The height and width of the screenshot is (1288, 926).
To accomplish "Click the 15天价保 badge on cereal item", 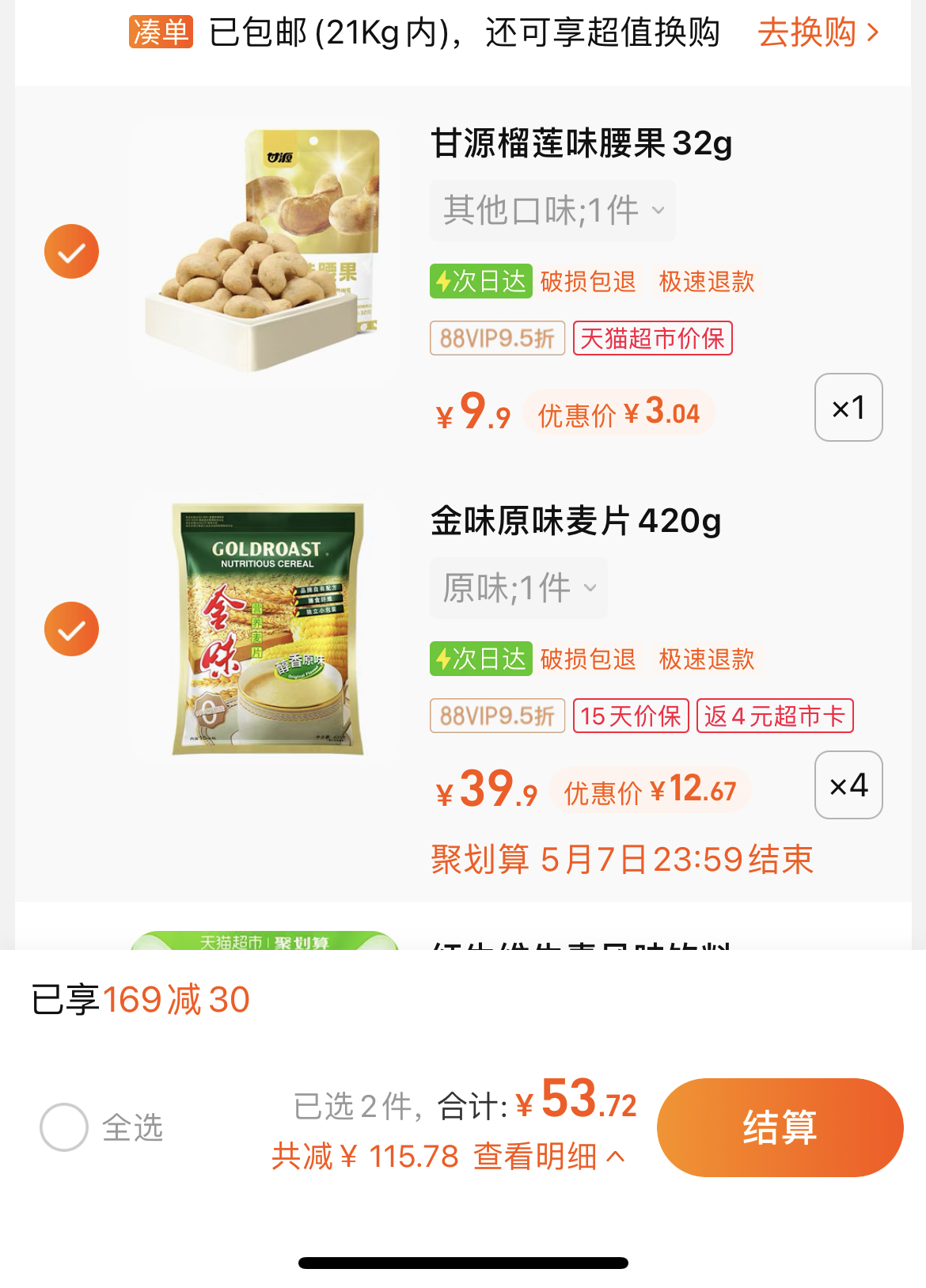I will tap(631, 716).
